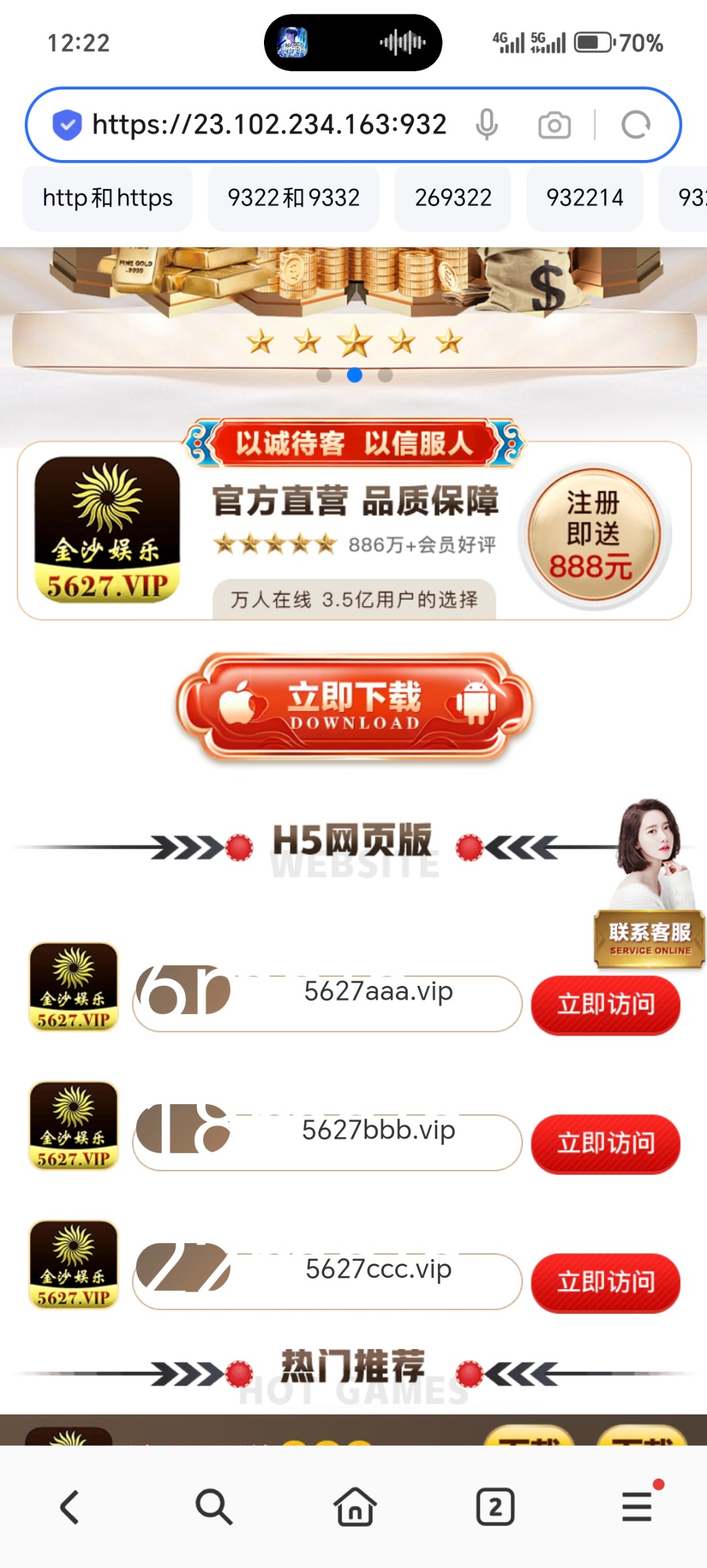Choose the 269322 suggestion chip

point(453,198)
